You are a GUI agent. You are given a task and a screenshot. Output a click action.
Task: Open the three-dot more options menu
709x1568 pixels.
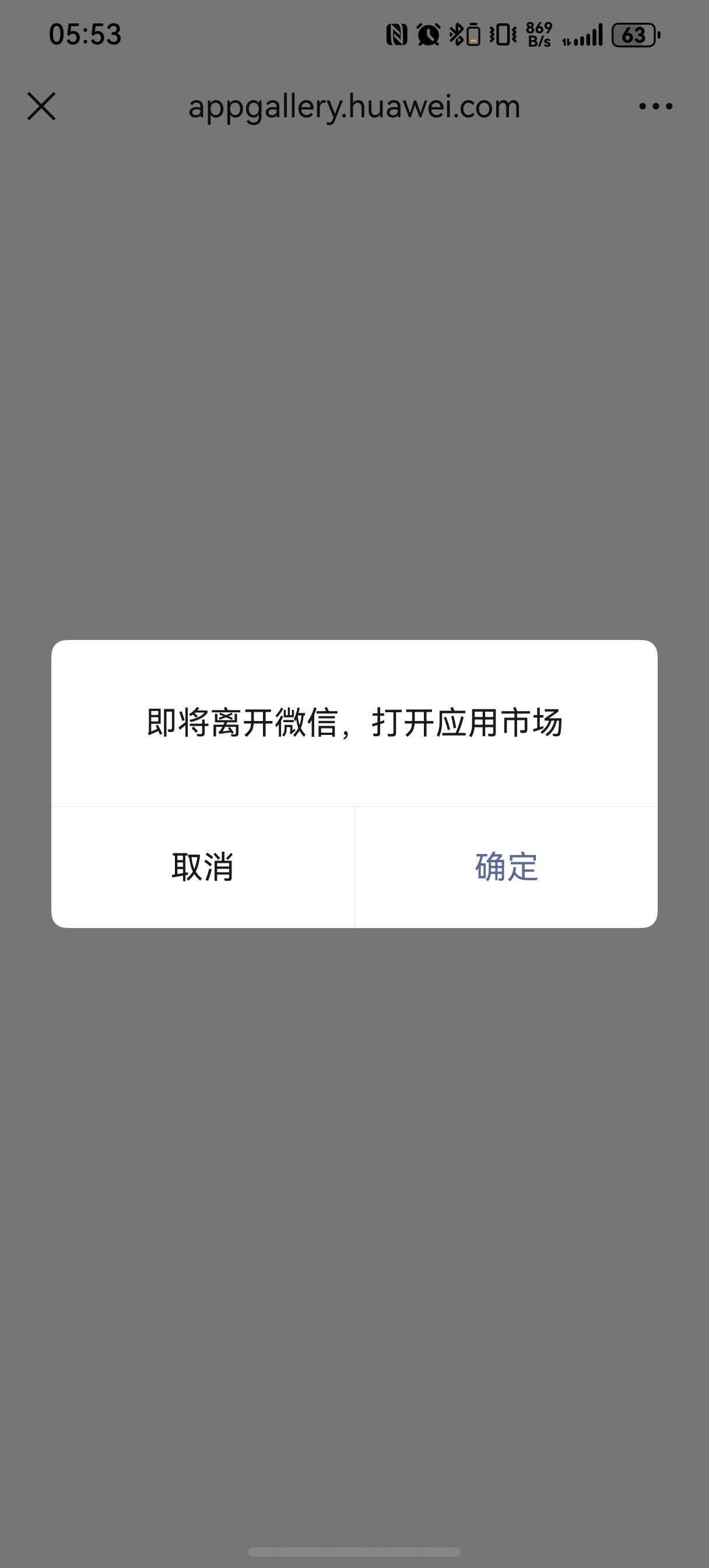655,107
